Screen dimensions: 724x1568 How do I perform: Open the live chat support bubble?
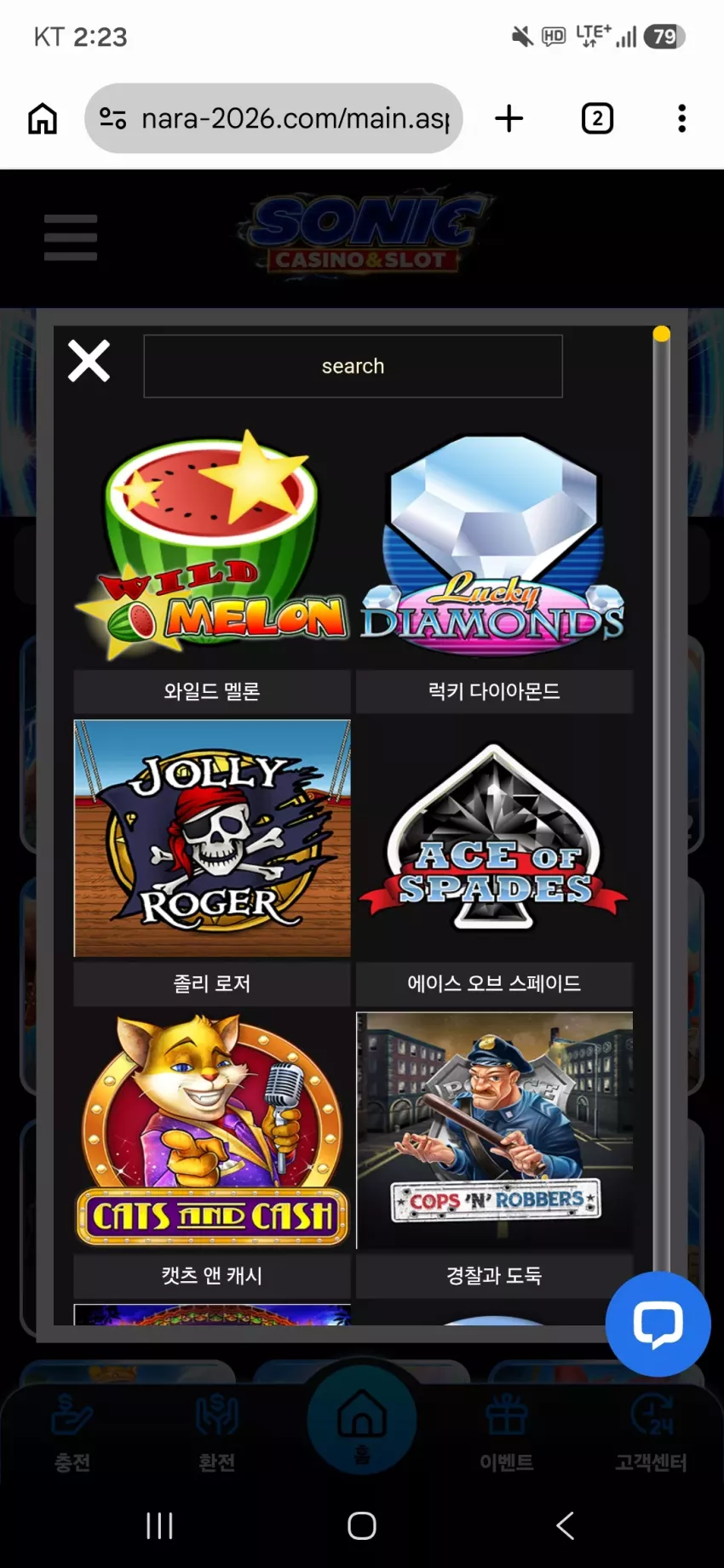(x=658, y=1324)
